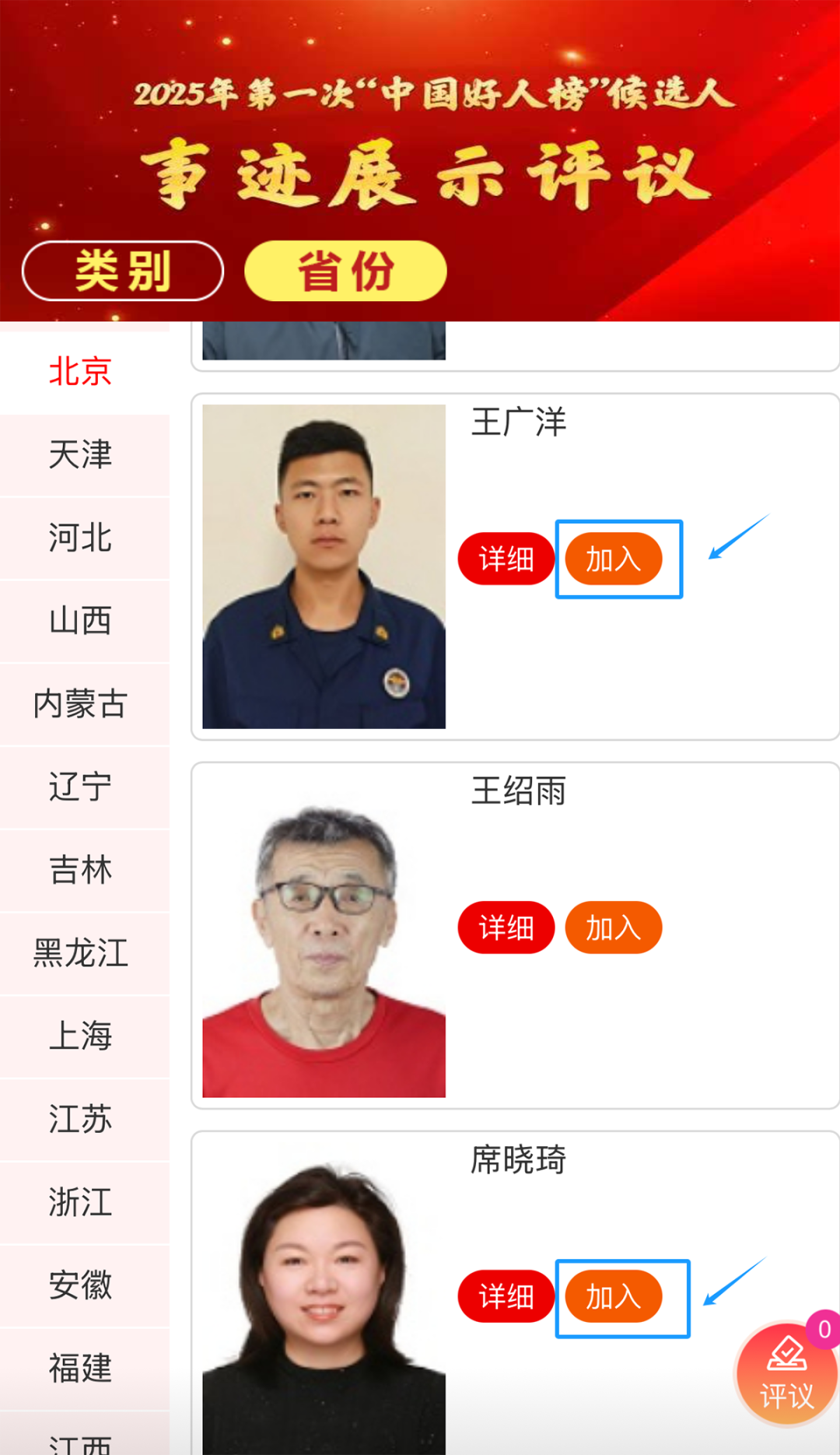The width and height of the screenshot is (840, 1455).
Task: View 详细 for 王广洋
Action: [506, 559]
